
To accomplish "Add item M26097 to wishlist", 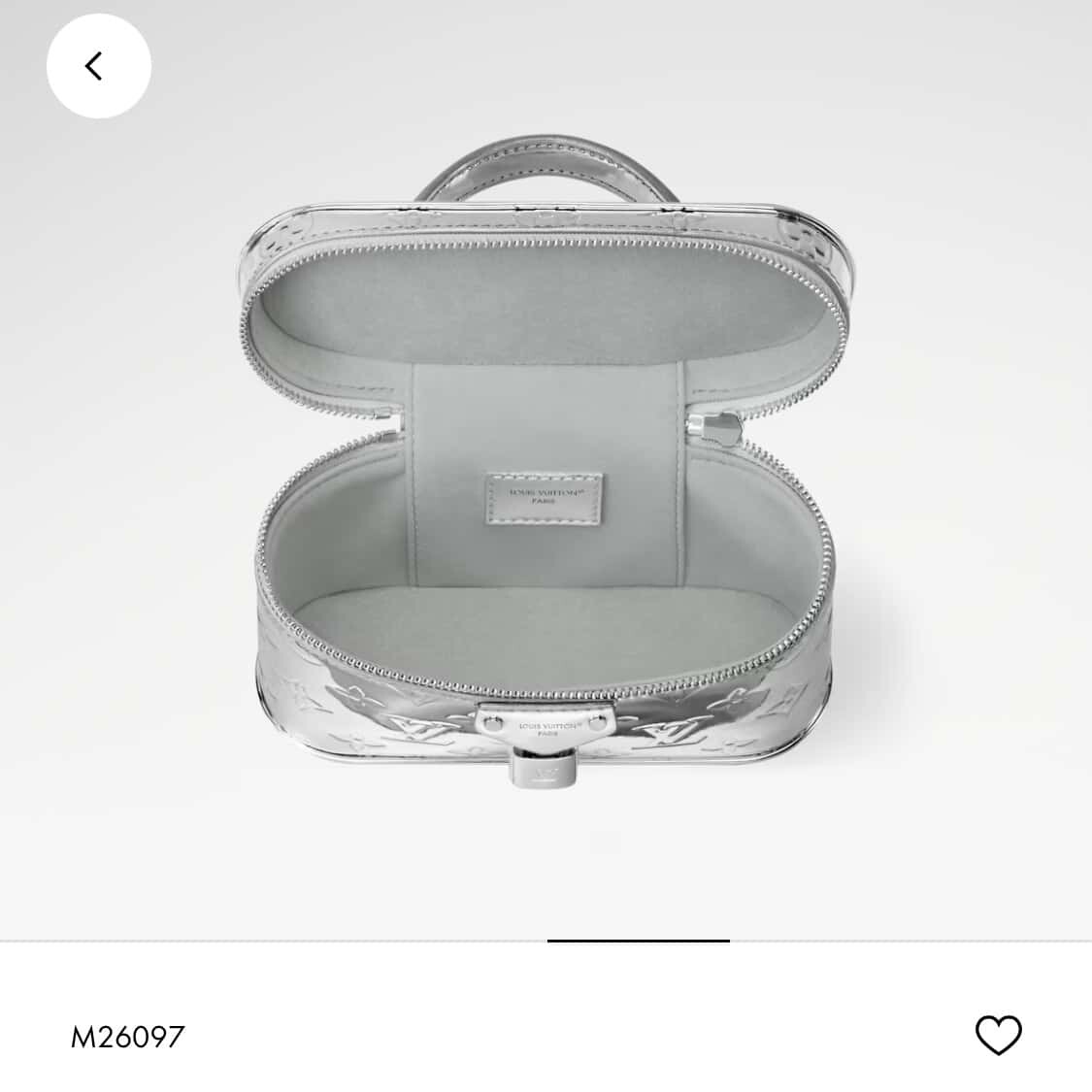I will pos(998,1035).
